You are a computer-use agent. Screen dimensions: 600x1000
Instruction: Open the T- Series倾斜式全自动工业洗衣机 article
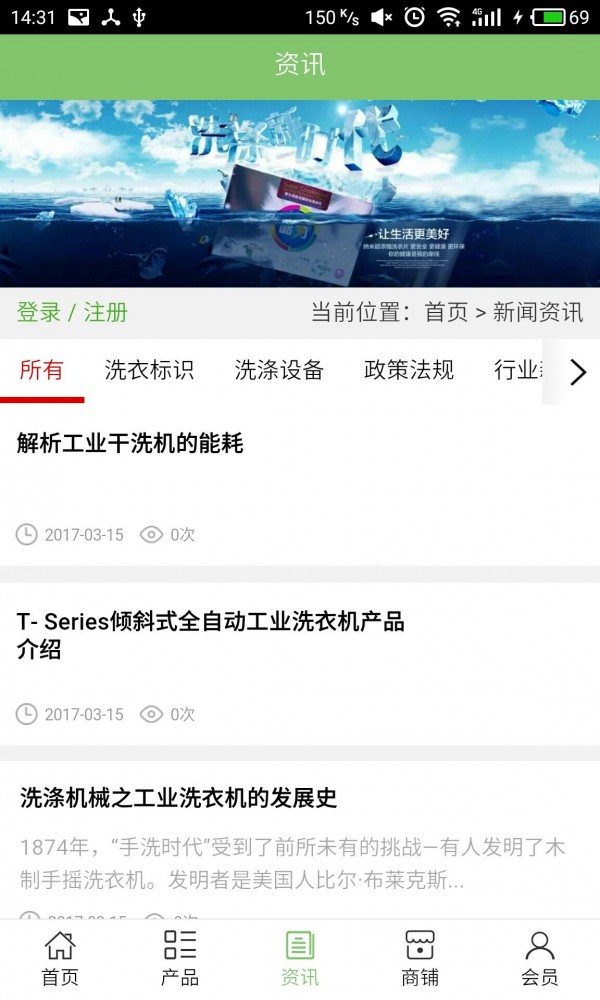(x=210, y=636)
